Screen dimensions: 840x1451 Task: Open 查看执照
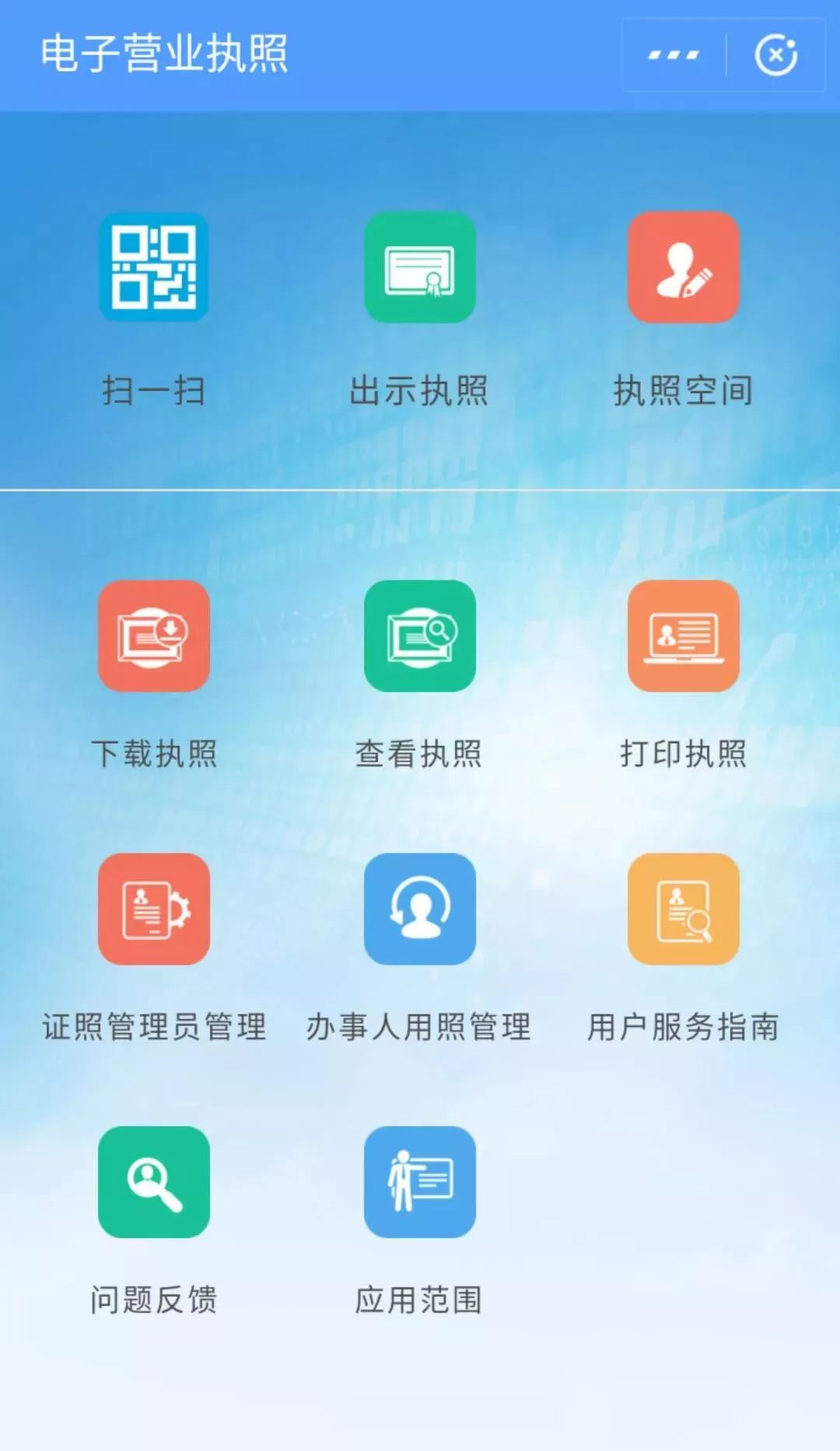tap(419, 636)
